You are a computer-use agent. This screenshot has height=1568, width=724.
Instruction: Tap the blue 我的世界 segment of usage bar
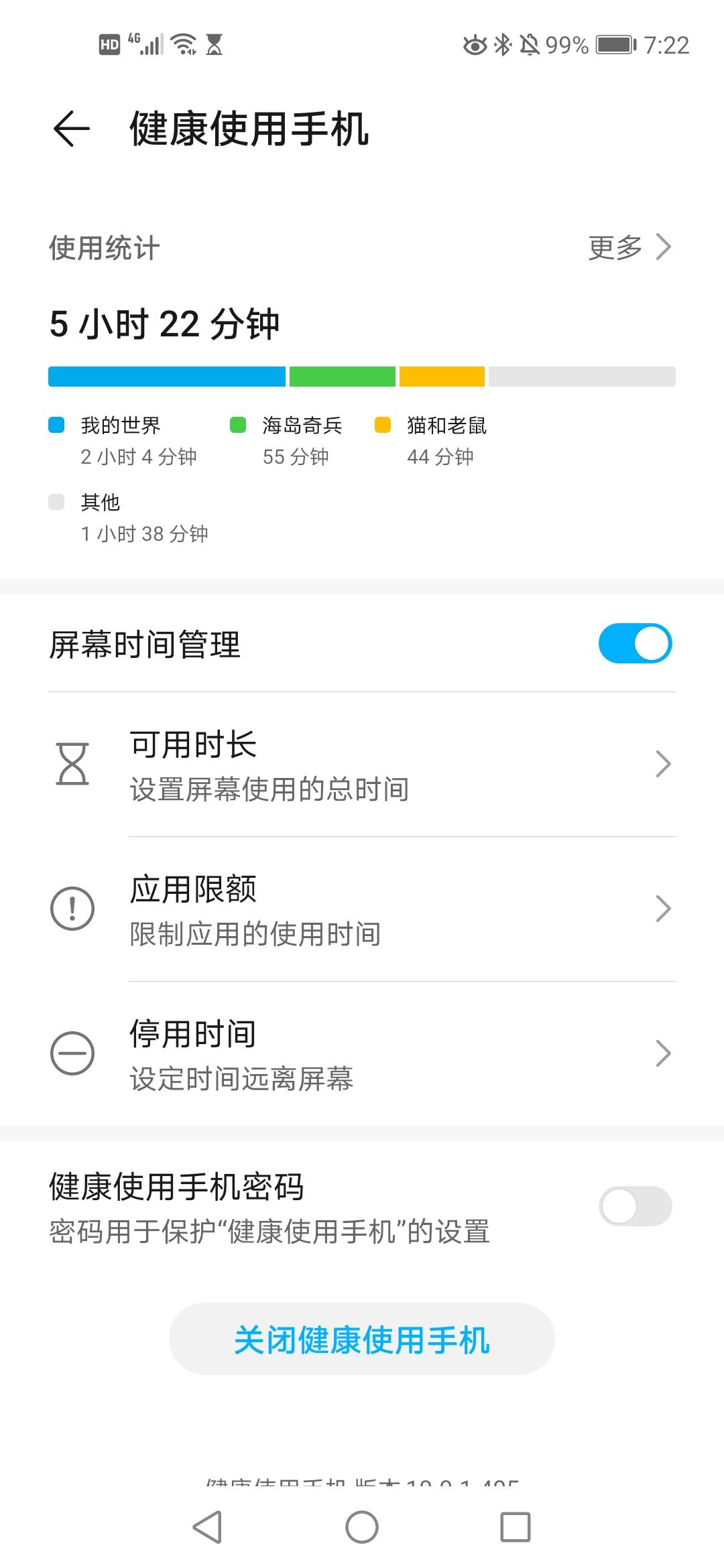pos(166,377)
